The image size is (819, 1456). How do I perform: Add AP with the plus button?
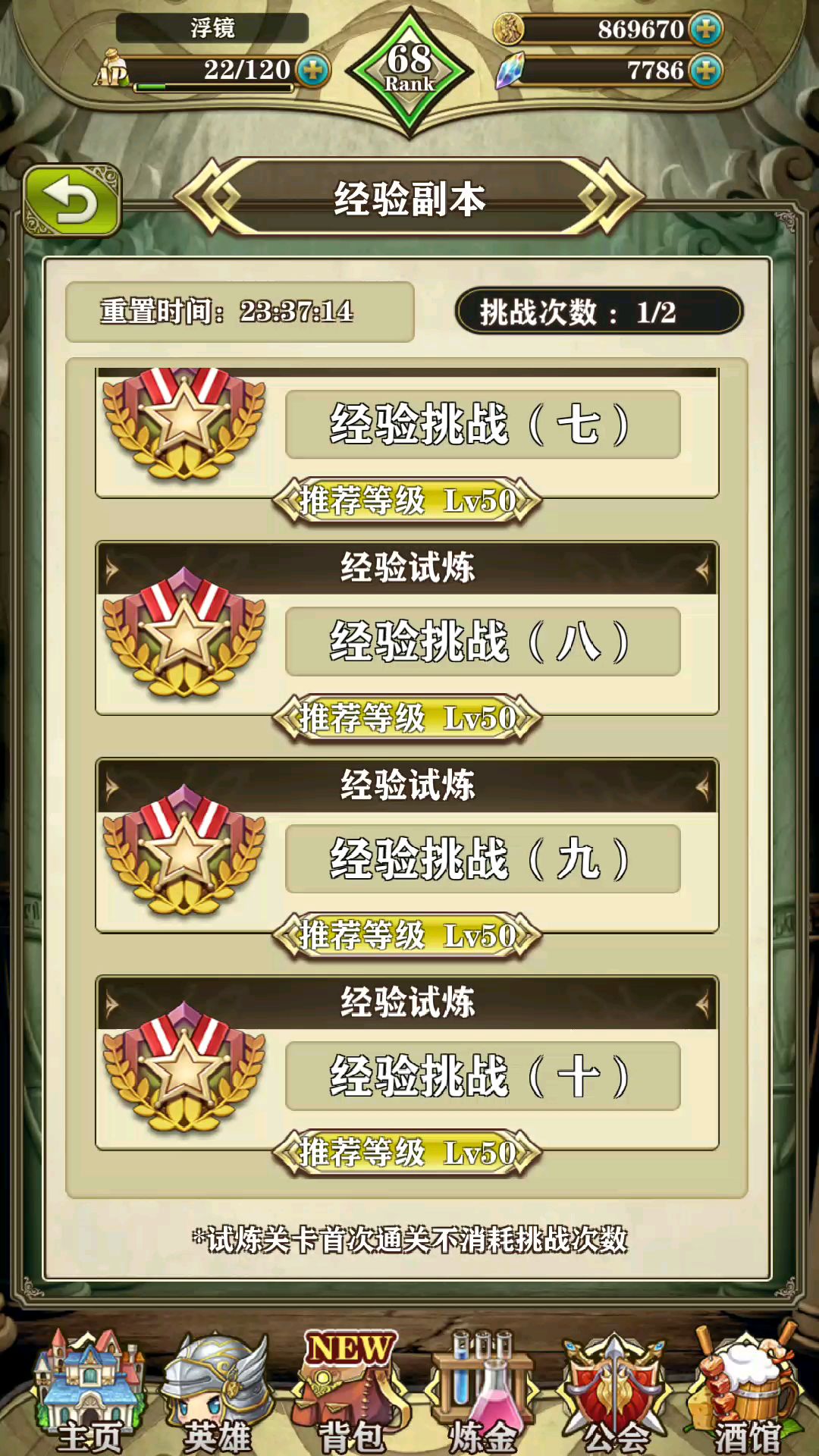(312, 71)
